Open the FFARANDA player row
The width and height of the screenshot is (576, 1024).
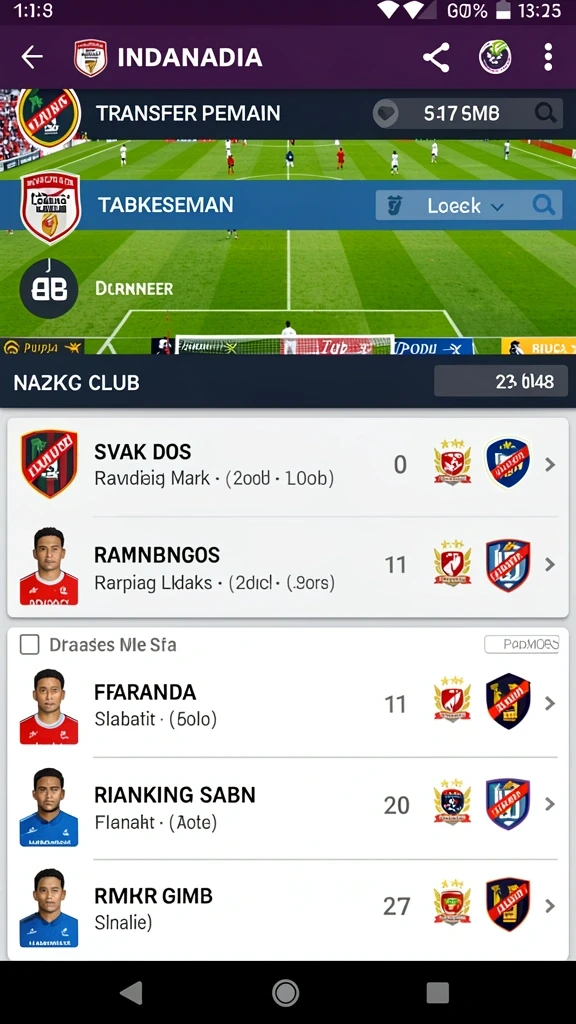[x=287, y=705]
